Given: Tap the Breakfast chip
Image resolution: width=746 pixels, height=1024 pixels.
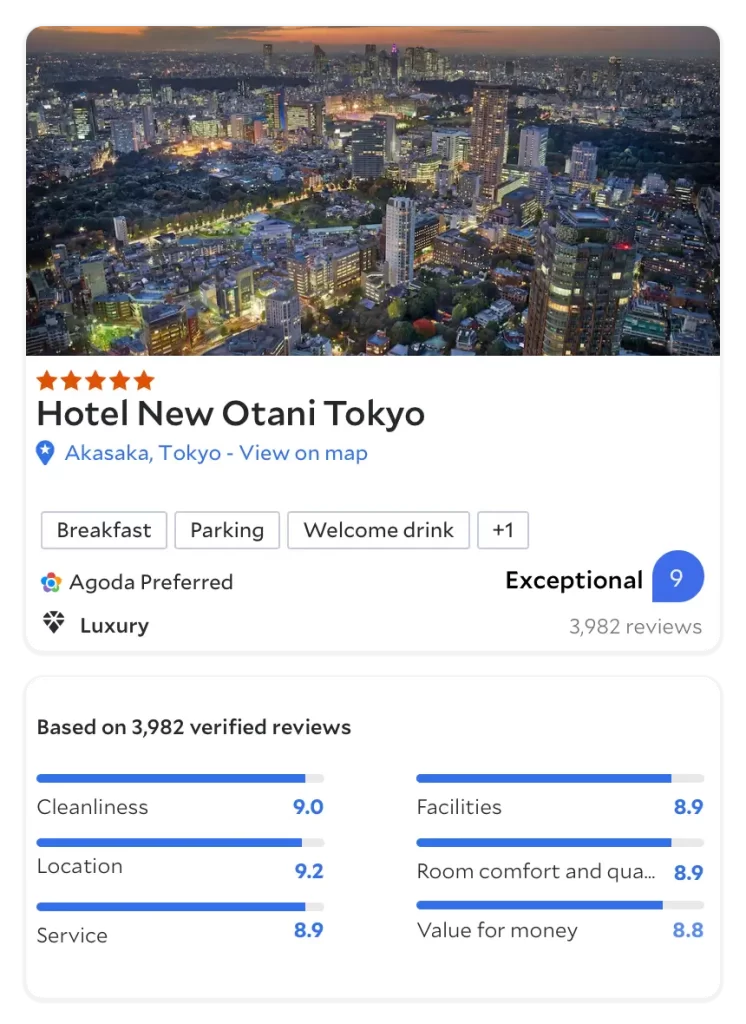Looking at the screenshot, I should (x=104, y=530).
